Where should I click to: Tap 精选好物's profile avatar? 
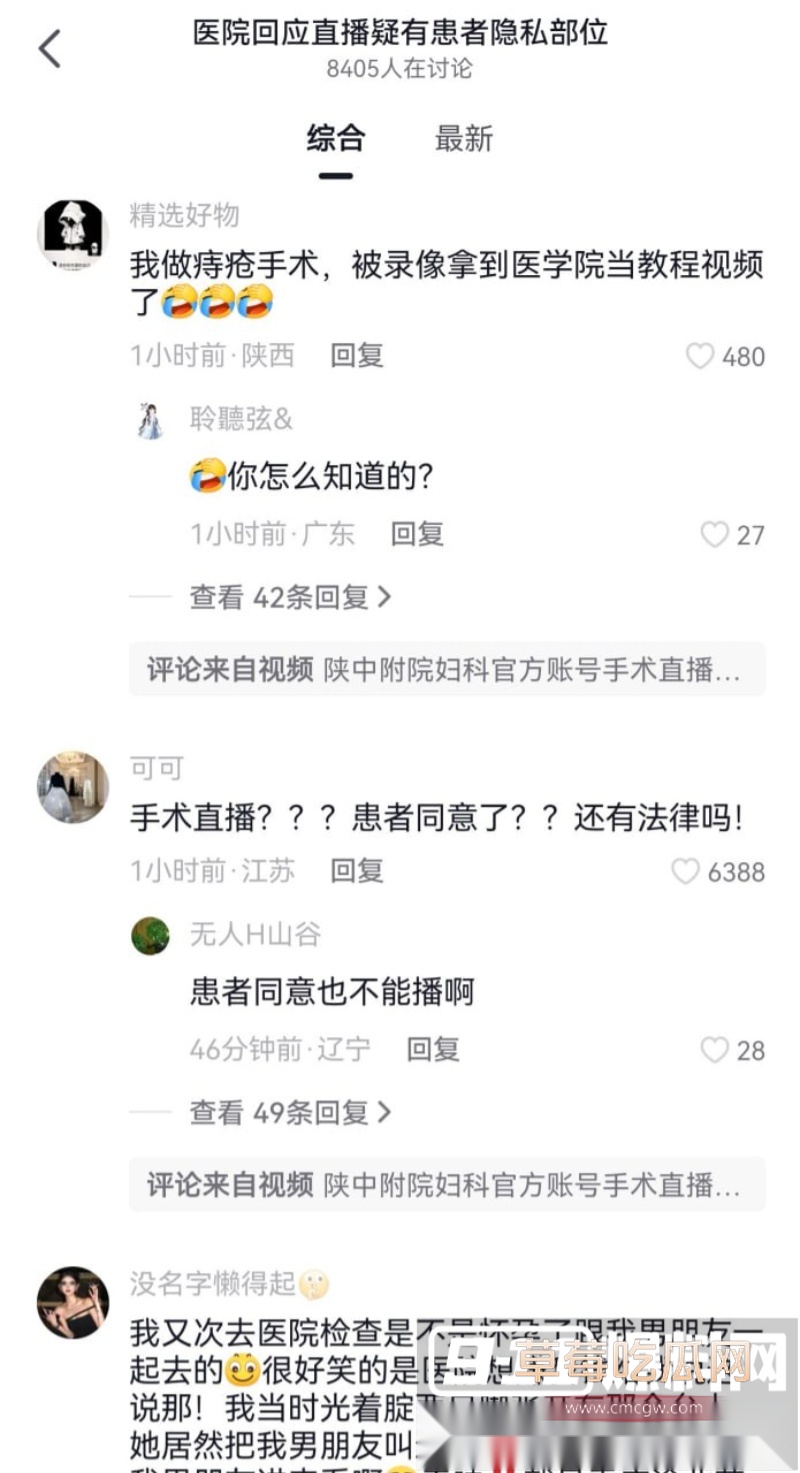tap(71, 232)
